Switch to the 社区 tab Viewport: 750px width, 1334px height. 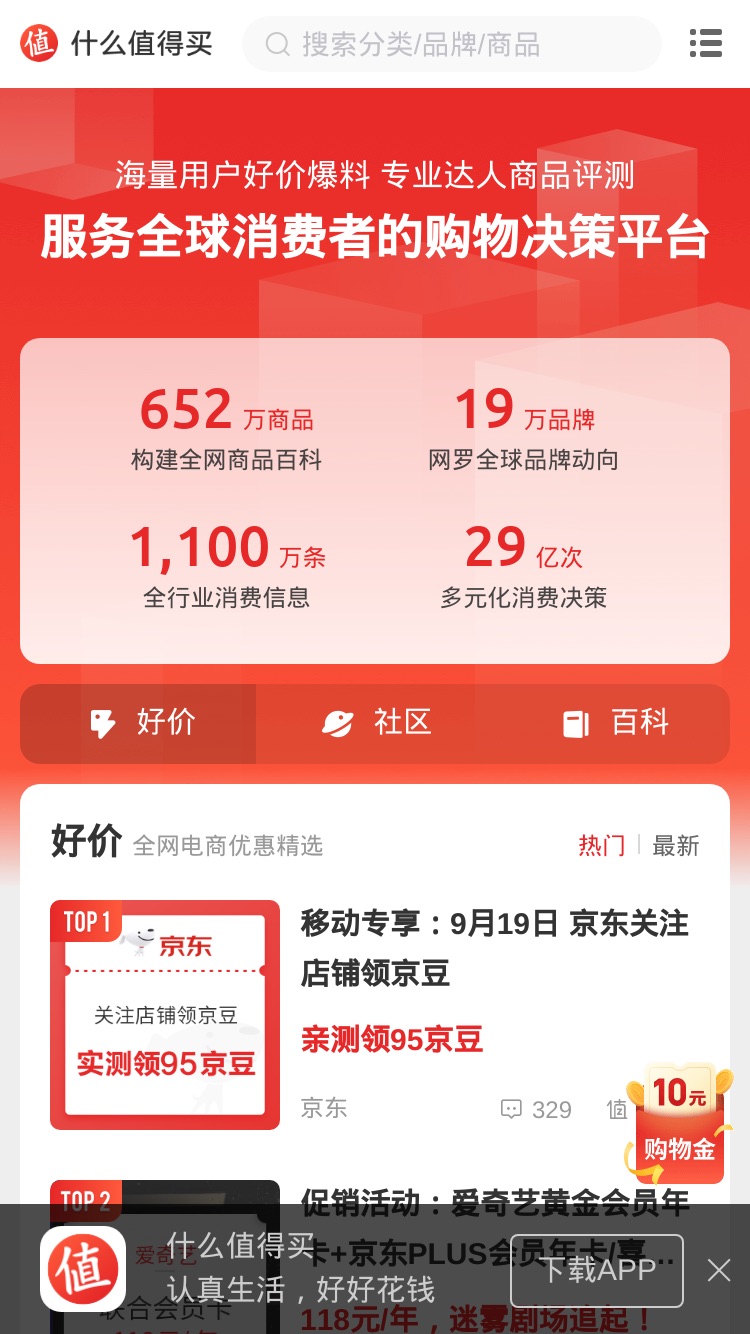tap(376, 723)
